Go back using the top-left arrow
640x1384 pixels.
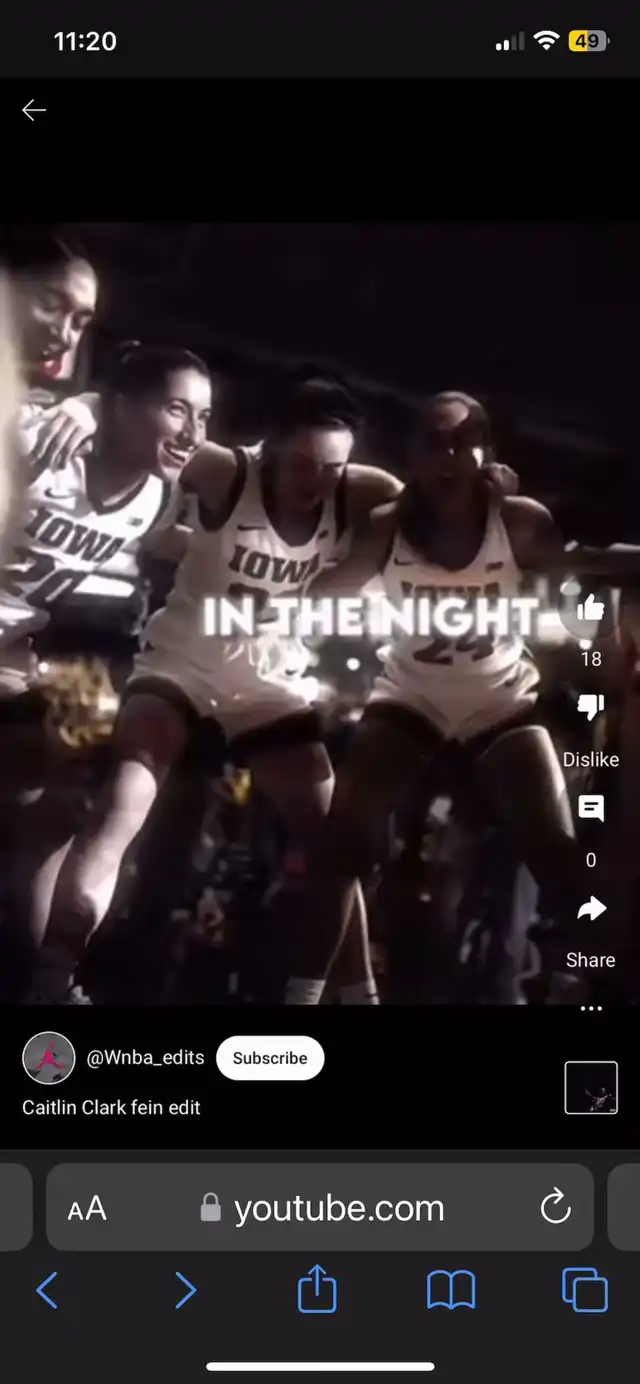pos(34,110)
